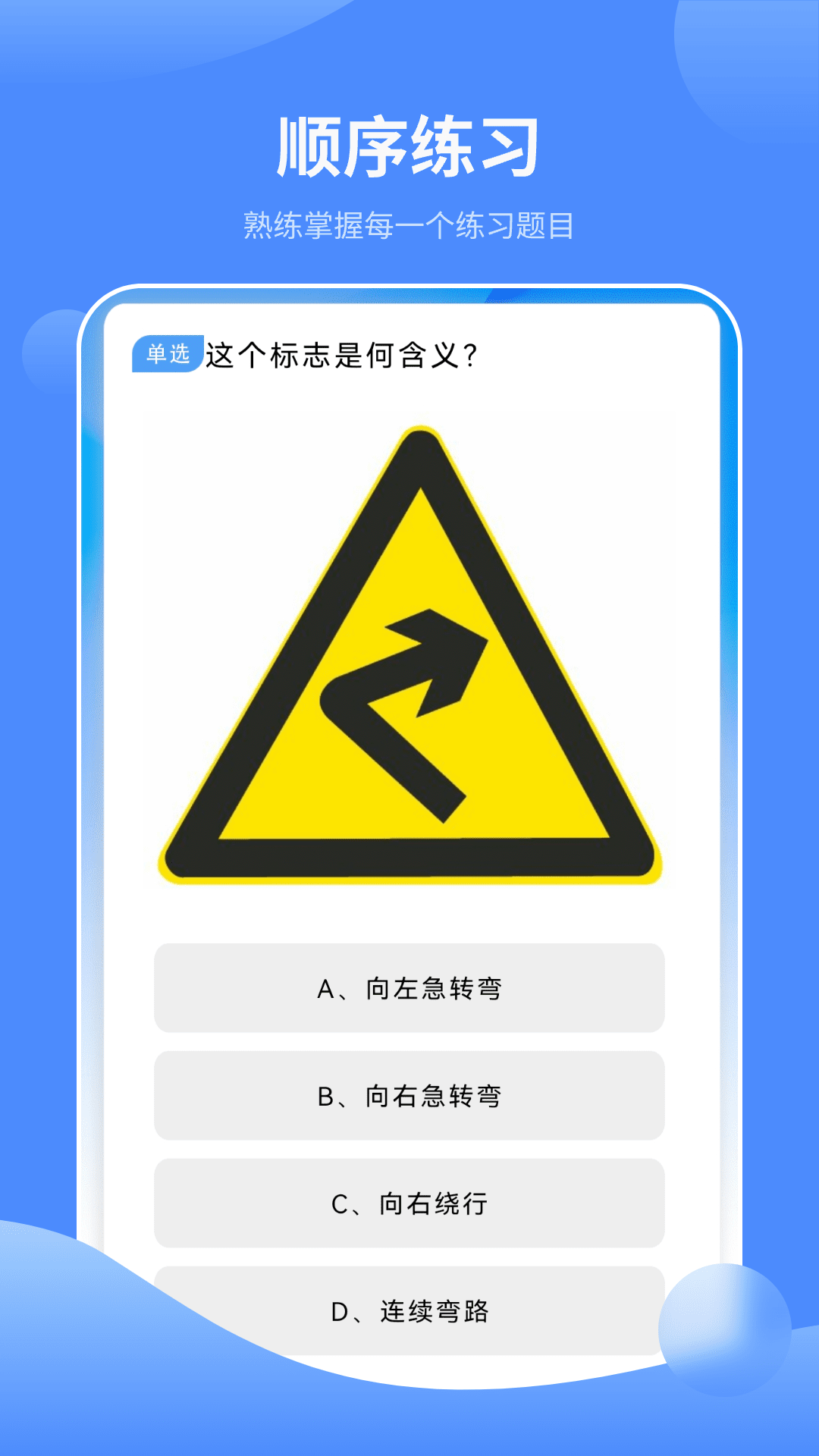Select answer C 向右绕行

pyautogui.click(x=409, y=1204)
